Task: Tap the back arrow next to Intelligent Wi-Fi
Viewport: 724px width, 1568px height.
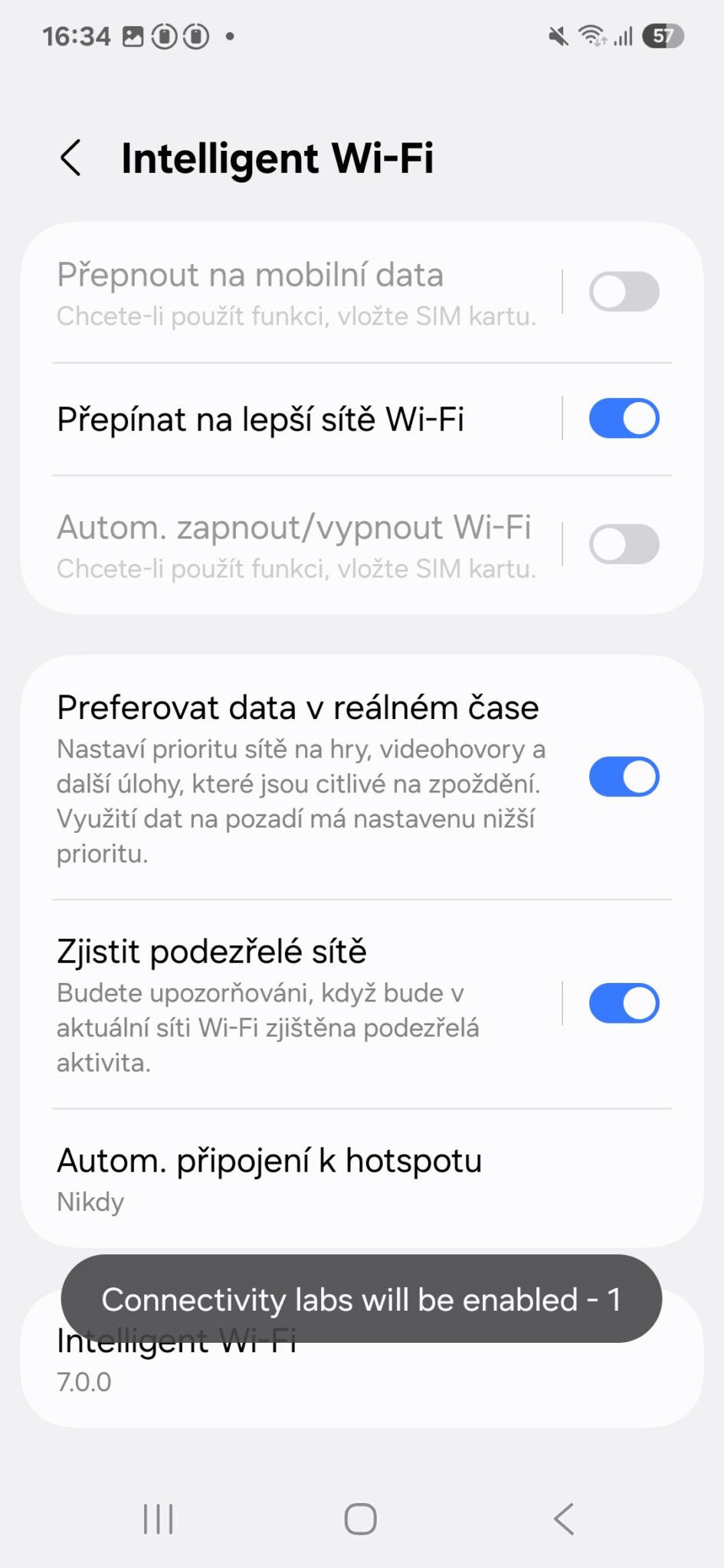Action: [x=70, y=158]
